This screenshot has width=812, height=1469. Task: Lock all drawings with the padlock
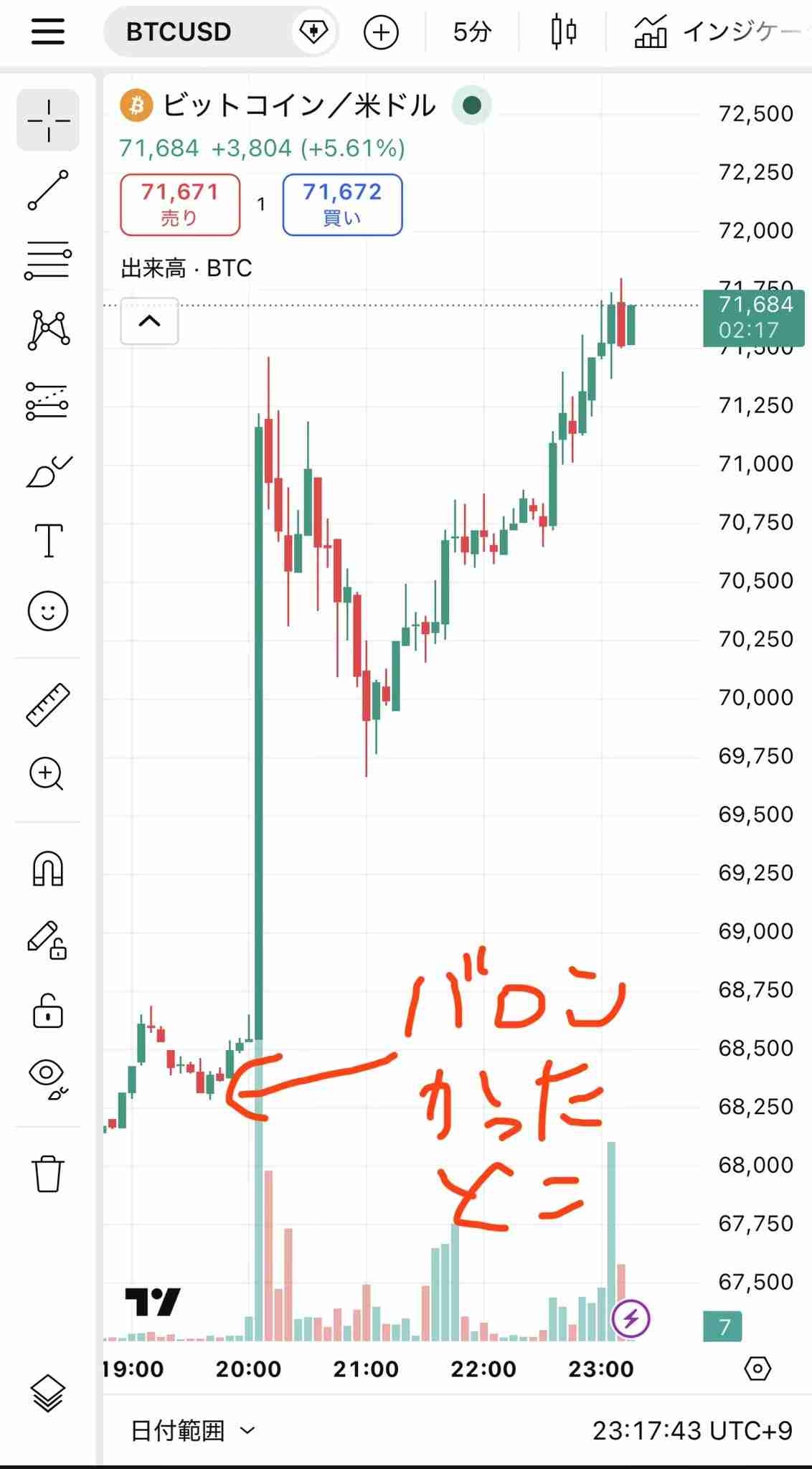pyautogui.click(x=48, y=1011)
